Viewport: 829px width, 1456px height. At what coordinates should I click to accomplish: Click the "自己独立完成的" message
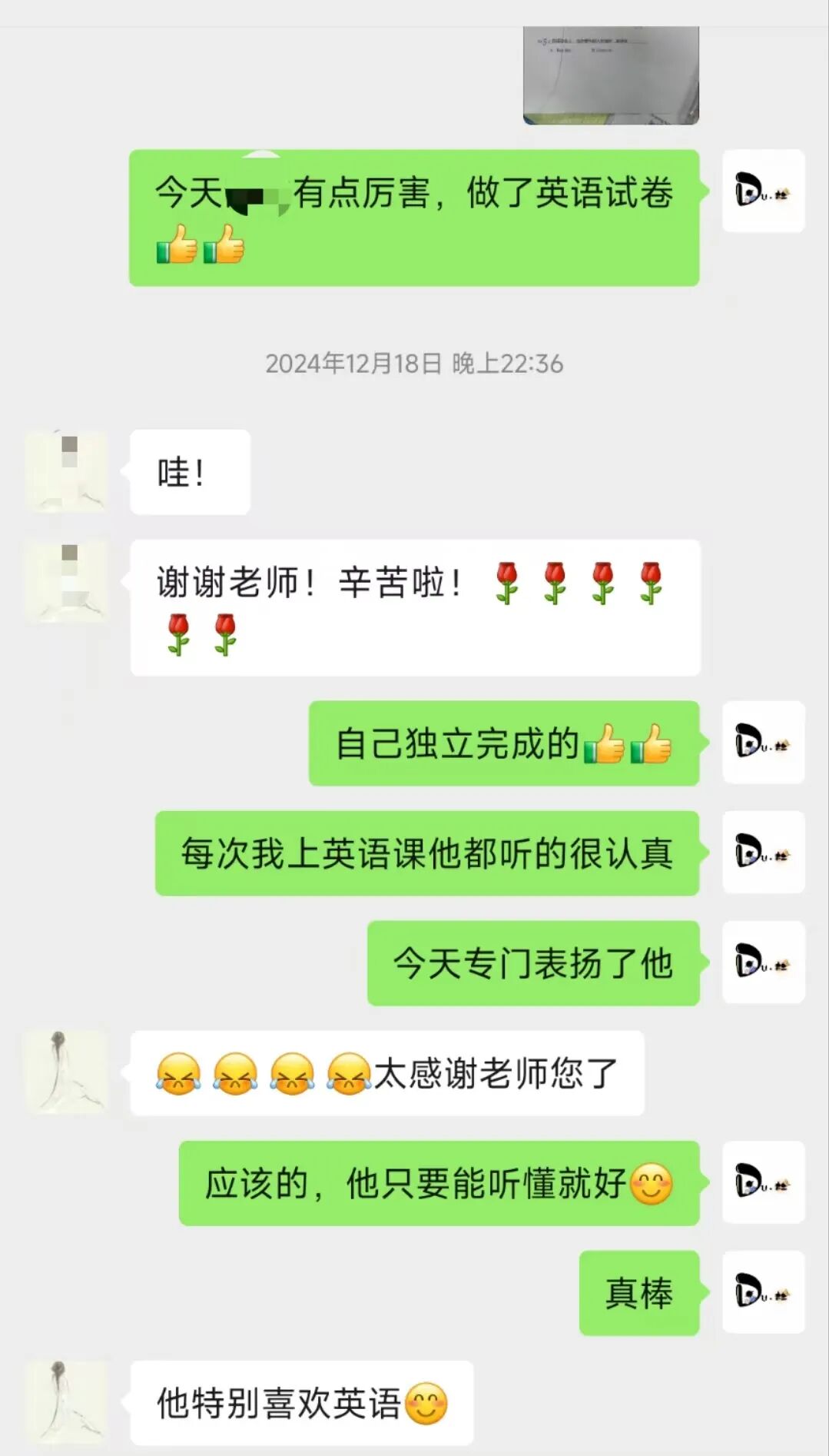pos(503,744)
